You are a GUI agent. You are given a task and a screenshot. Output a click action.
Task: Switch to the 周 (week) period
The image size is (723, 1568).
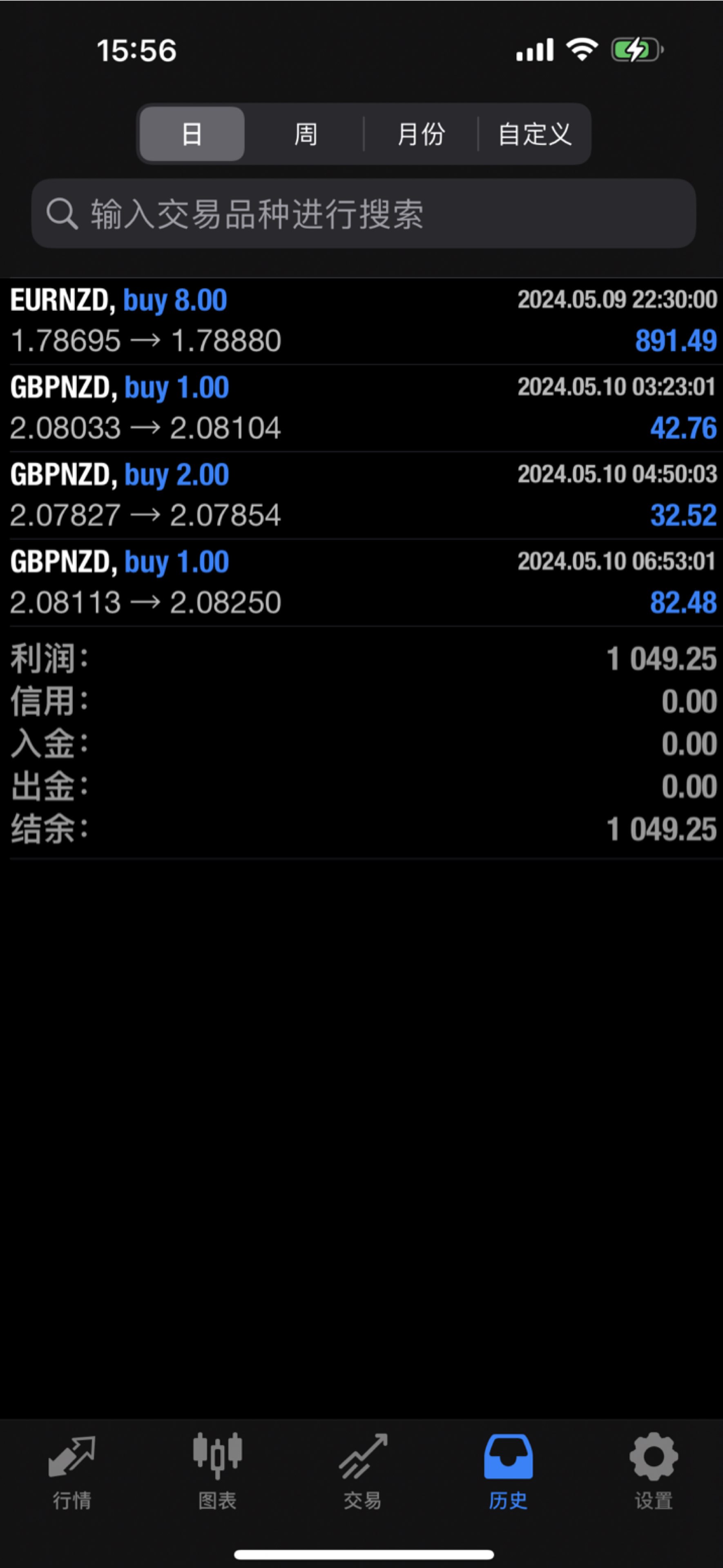coord(305,134)
